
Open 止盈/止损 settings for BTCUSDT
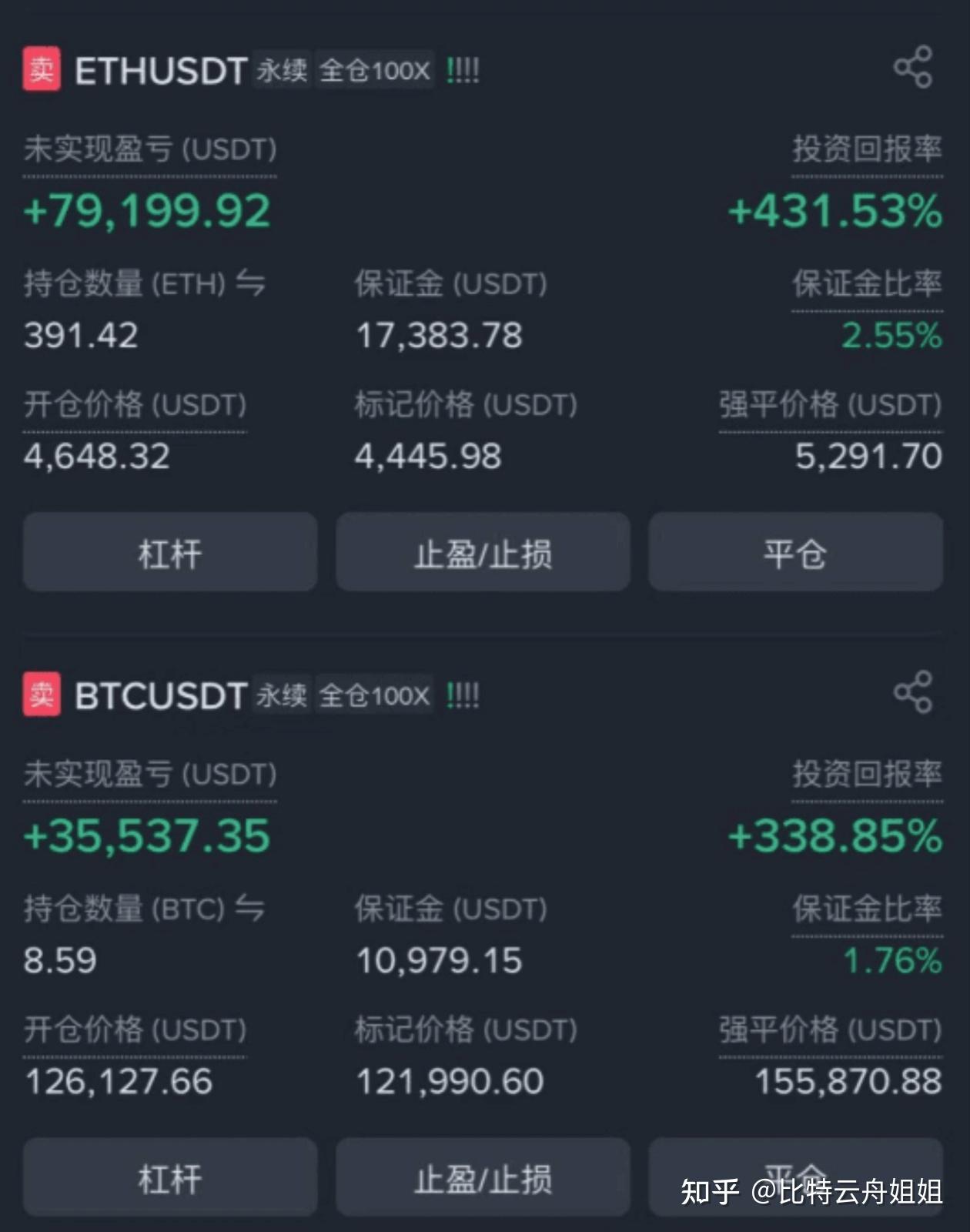483,1178
